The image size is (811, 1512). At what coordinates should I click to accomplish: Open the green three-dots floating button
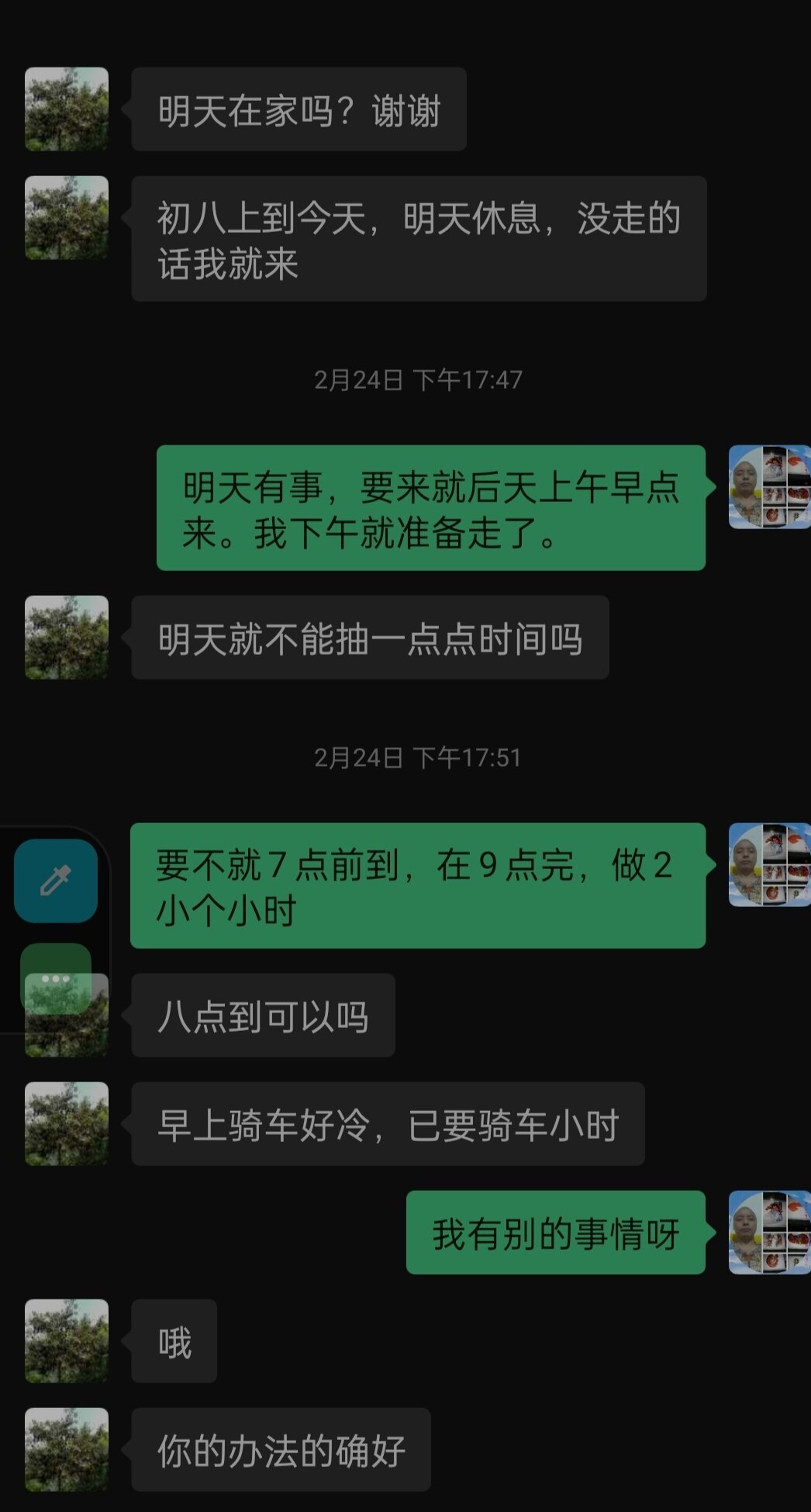click(x=56, y=978)
